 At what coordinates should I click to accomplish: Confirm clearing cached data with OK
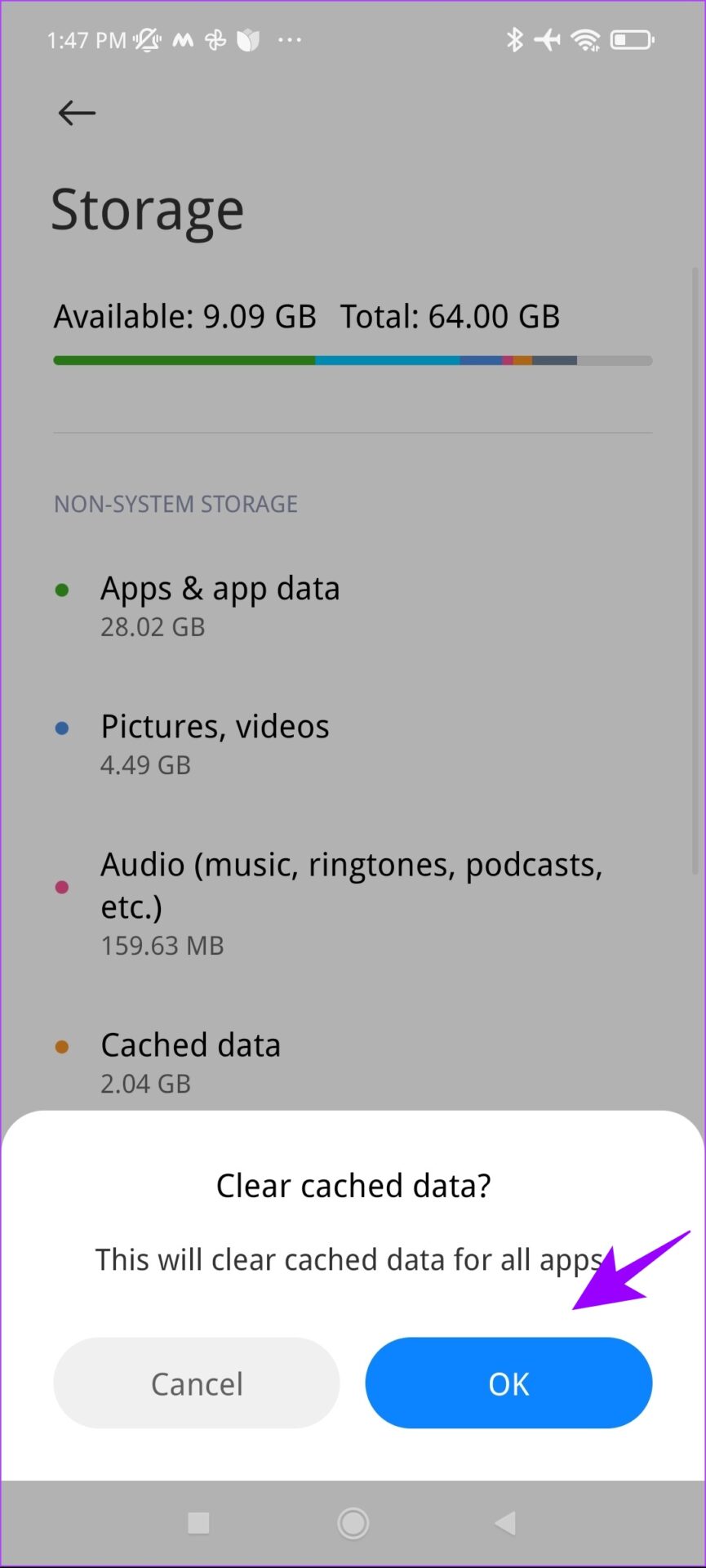point(508,1383)
